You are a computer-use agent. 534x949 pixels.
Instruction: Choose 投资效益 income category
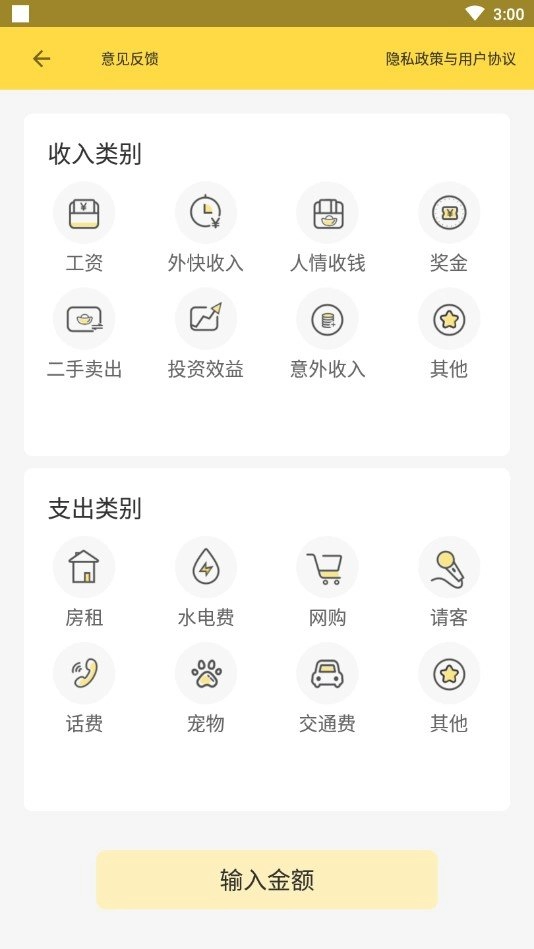206,334
